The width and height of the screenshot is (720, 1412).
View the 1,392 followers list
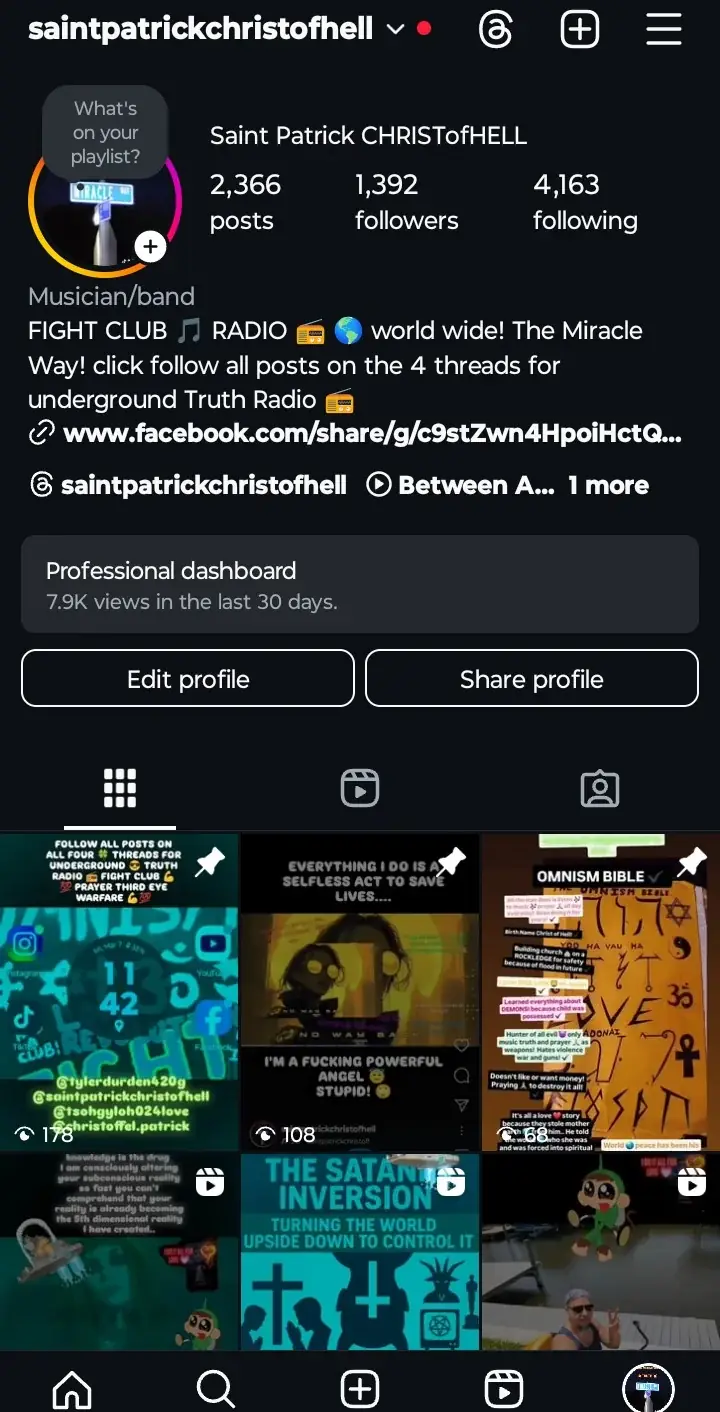click(406, 201)
